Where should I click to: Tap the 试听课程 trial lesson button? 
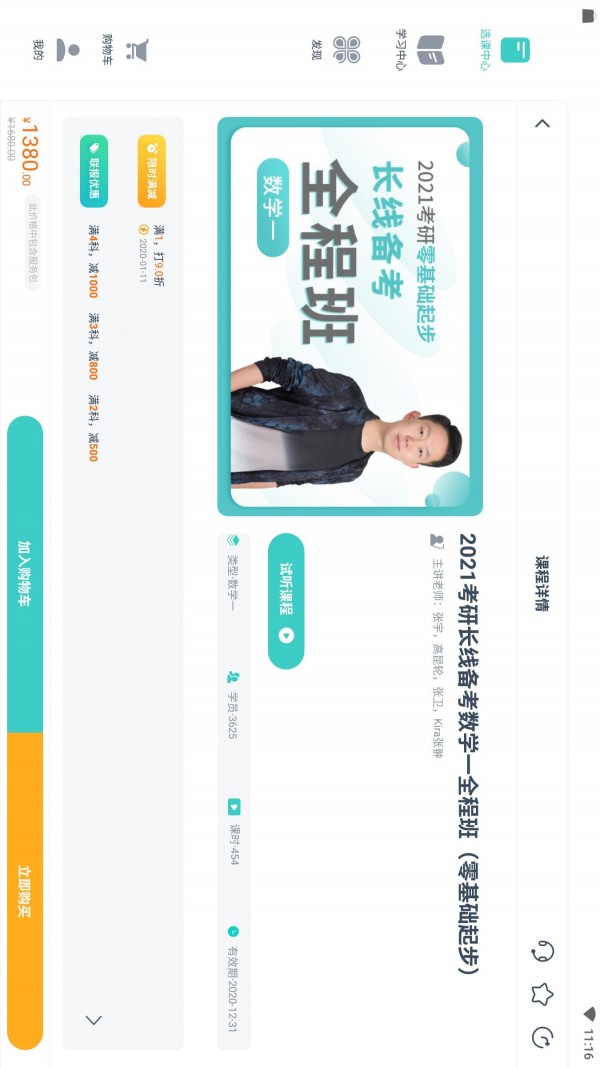click(x=286, y=601)
